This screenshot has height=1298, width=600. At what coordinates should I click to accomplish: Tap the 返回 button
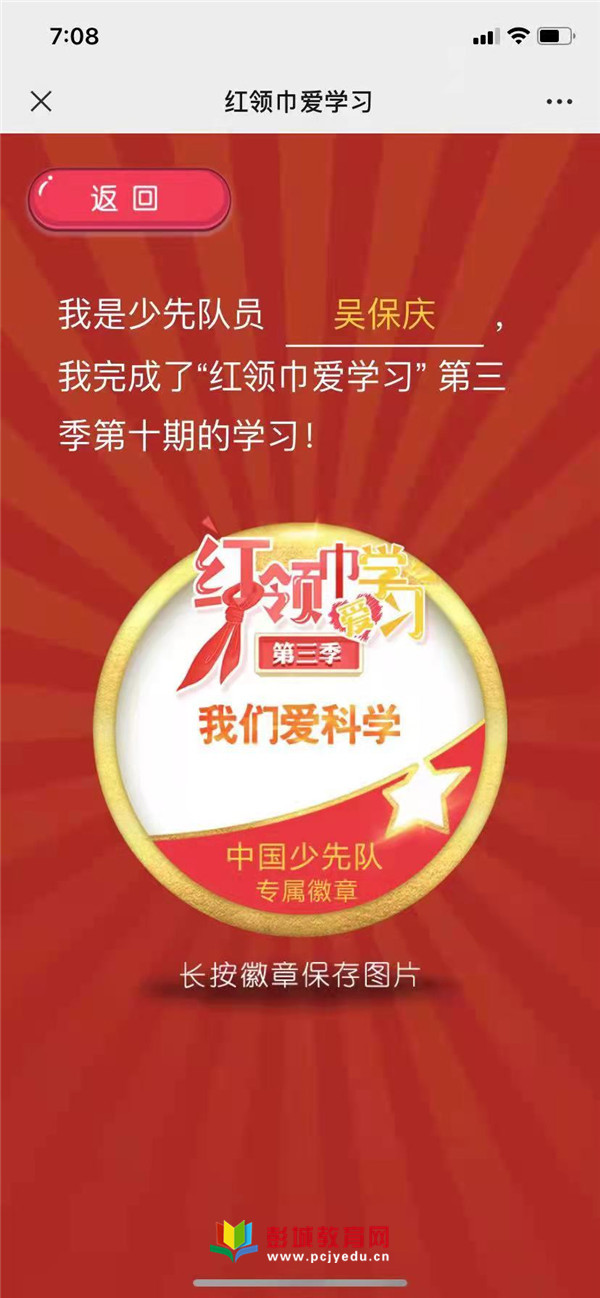coord(128,199)
